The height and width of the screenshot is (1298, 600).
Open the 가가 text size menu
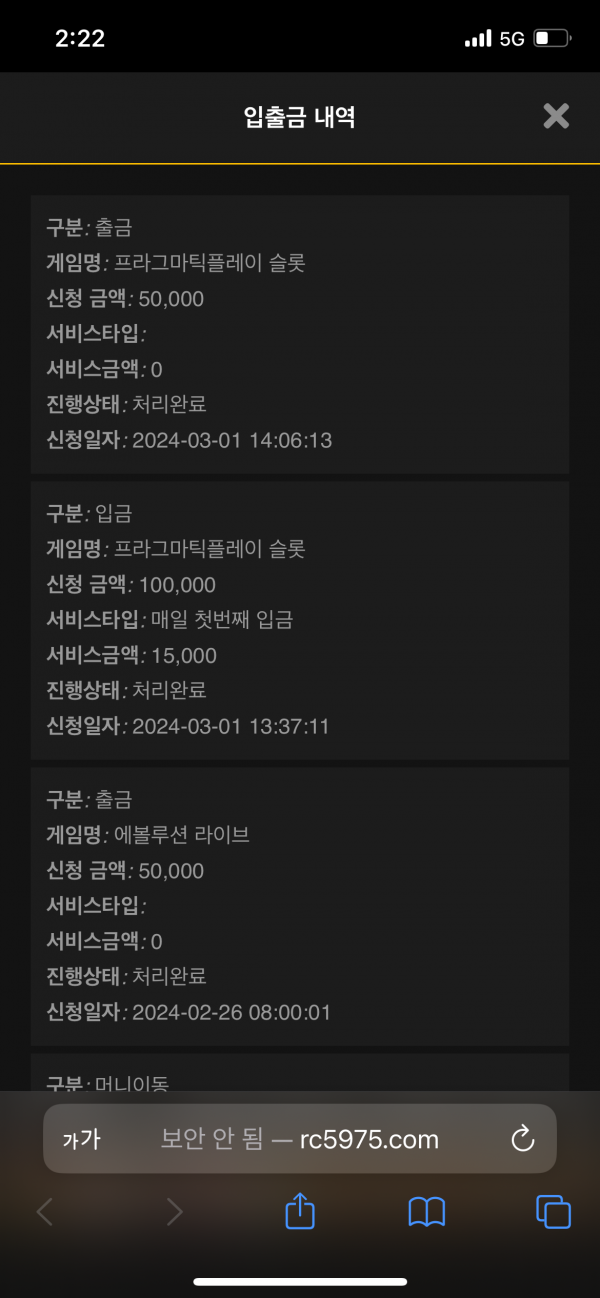coord(81,1139)
